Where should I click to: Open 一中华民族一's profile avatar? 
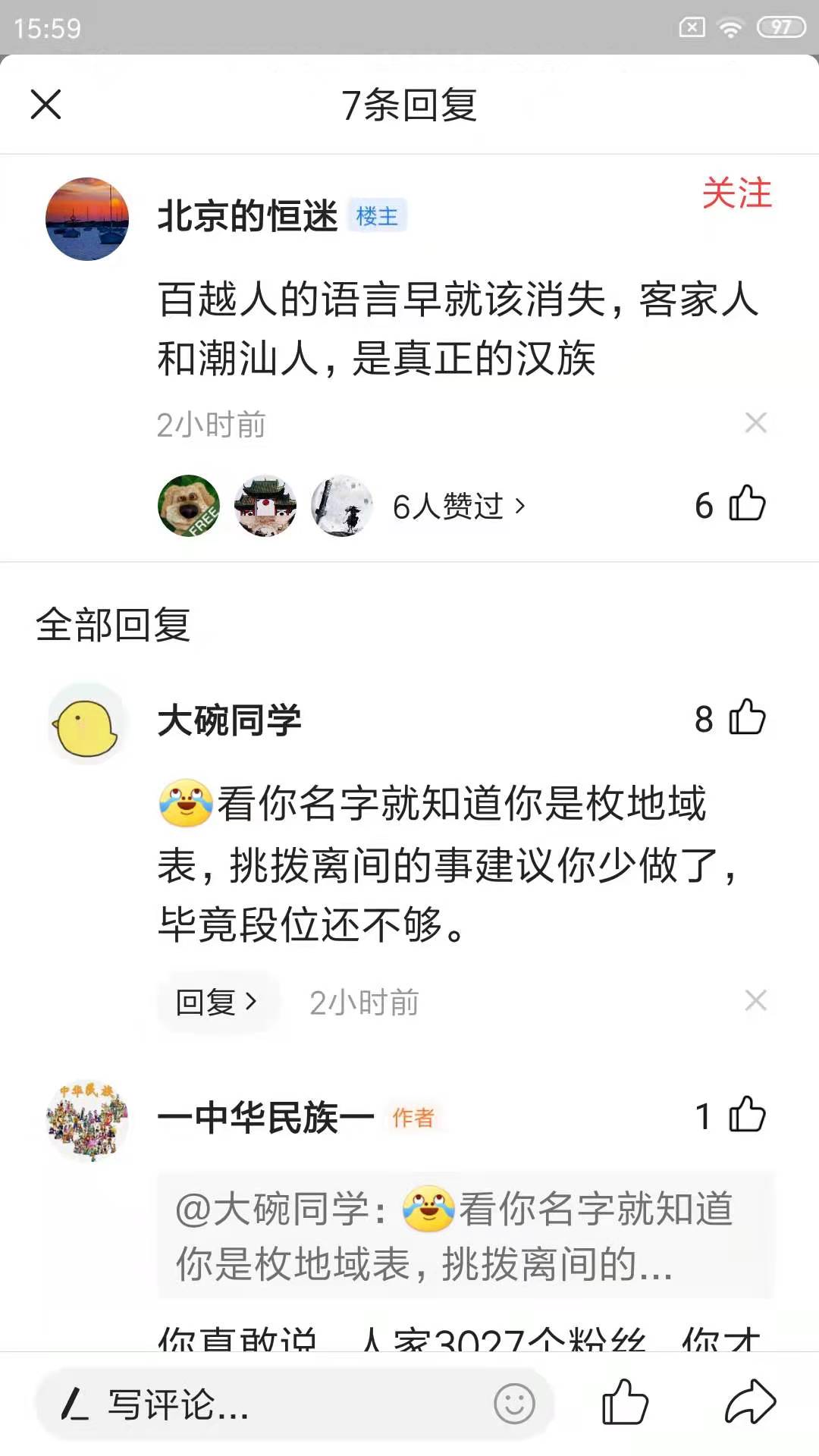point(87,1120)
